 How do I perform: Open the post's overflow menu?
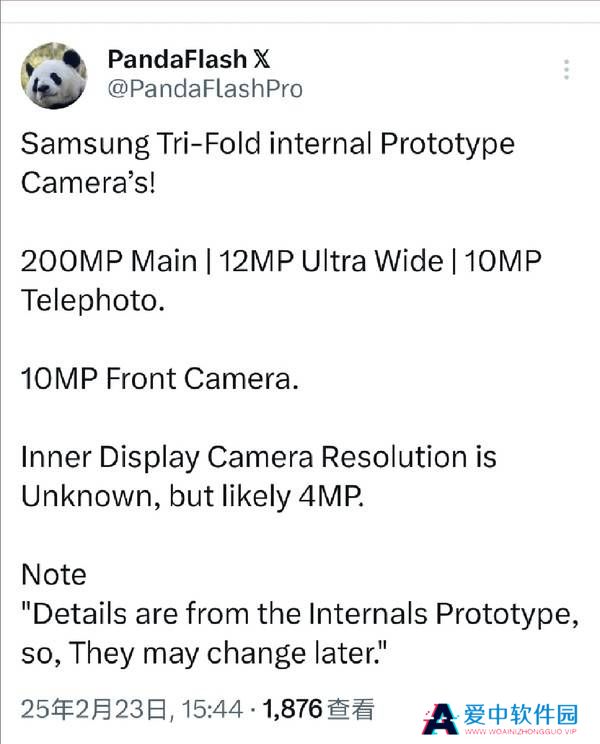point(567,70)
